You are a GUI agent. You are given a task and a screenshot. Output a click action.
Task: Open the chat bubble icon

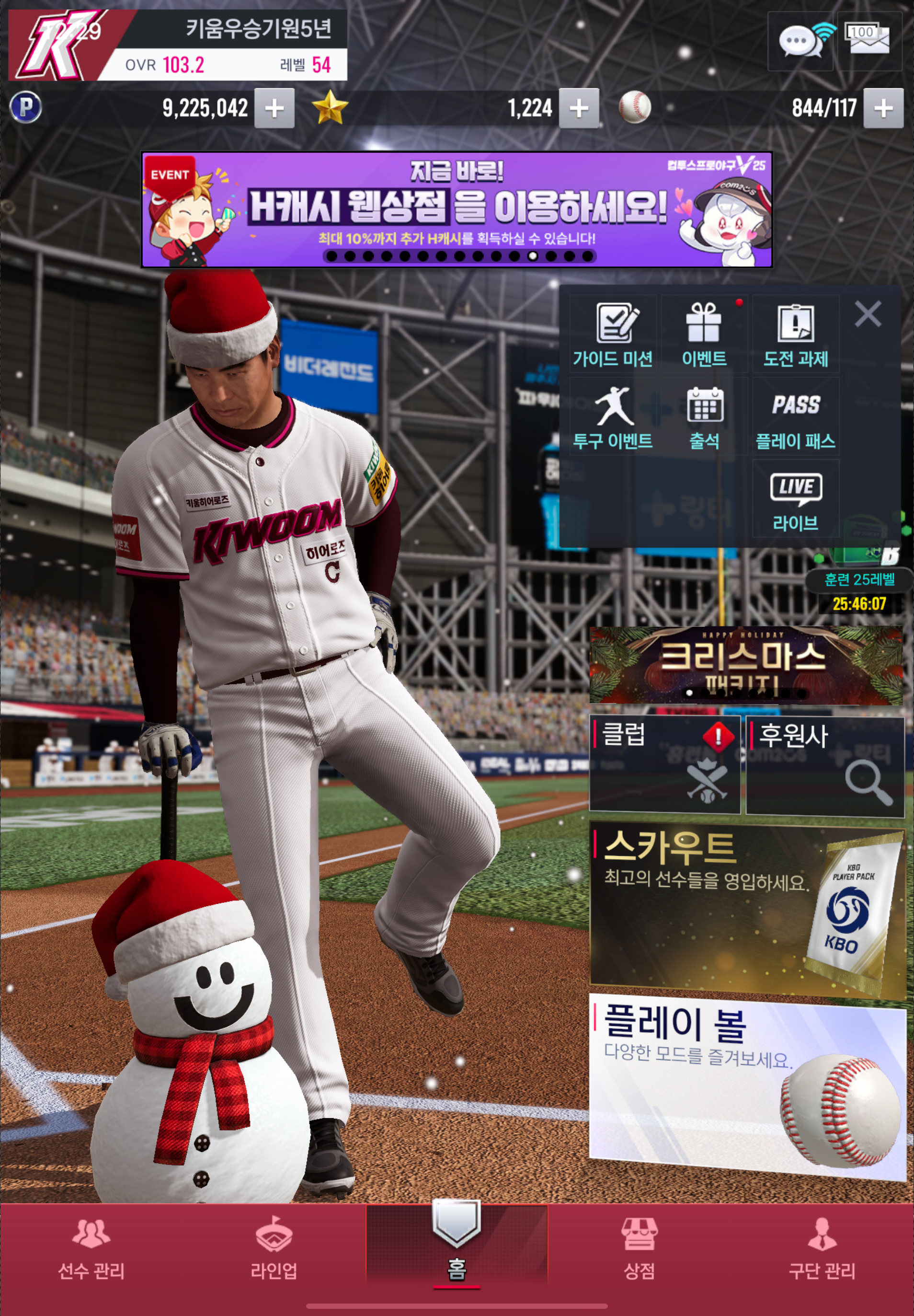tap(800, 41)
